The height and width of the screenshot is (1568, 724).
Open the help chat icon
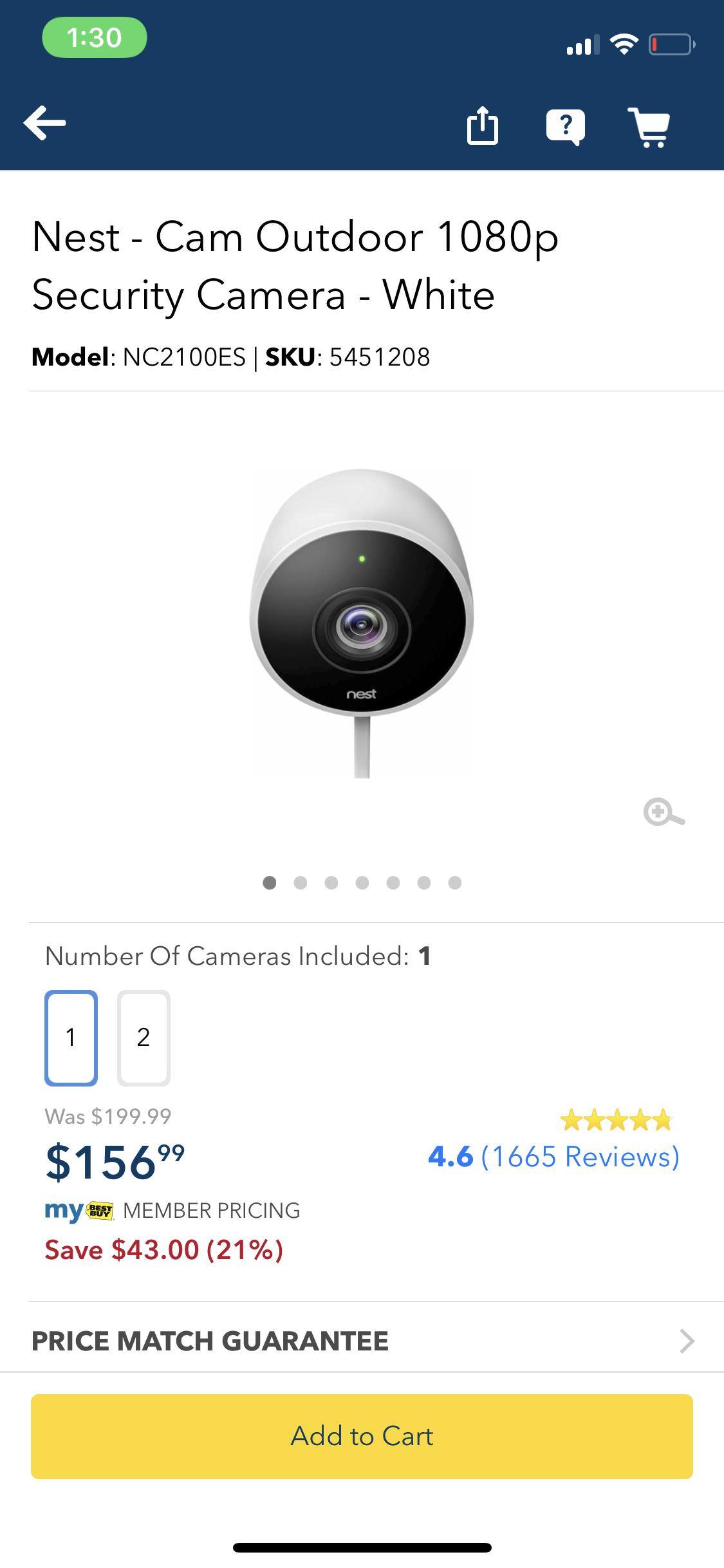565,126
